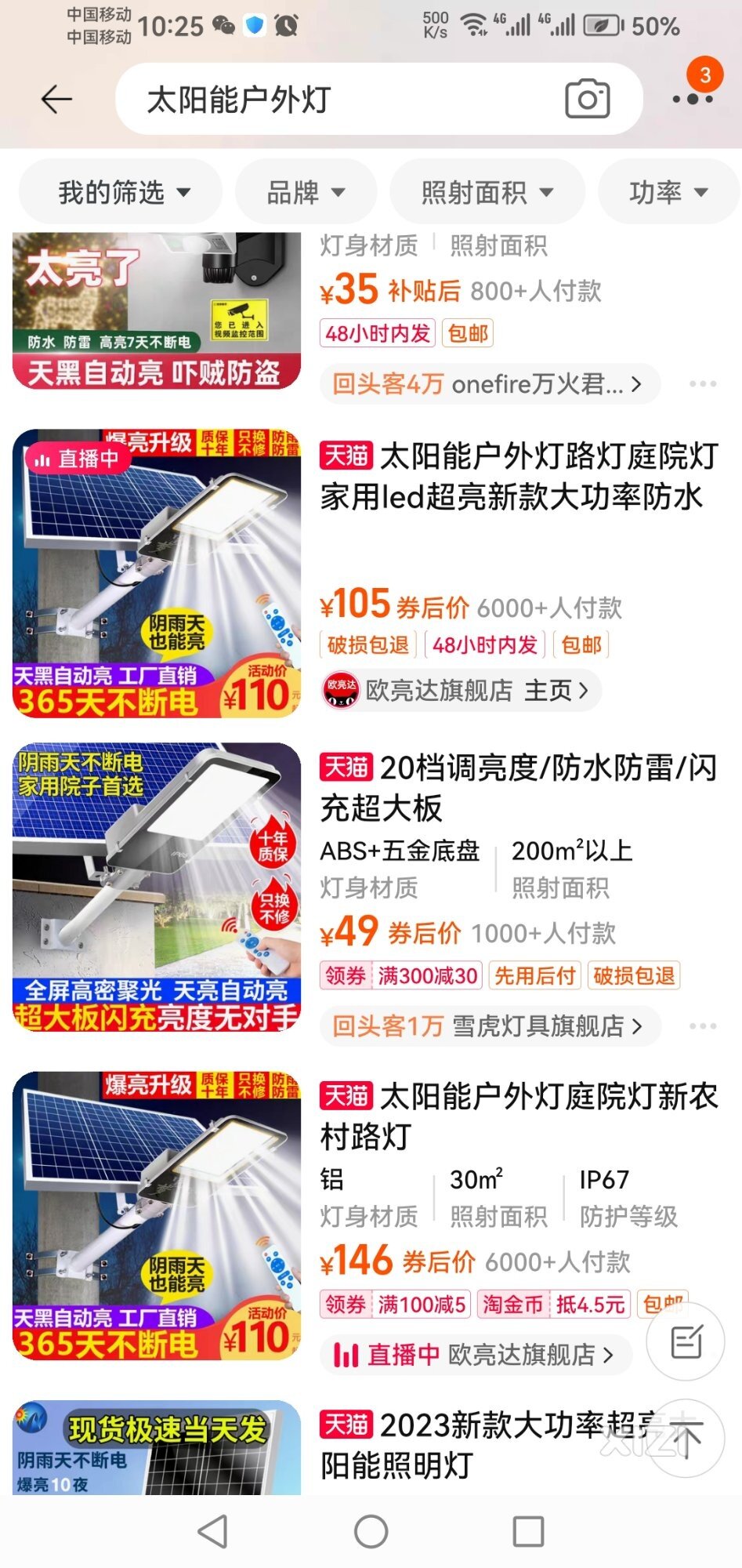This screenshot has width=742, height=1568.
Task: Open the 20档调亮度 ¥49 product
Action: [x=517, y=787]
